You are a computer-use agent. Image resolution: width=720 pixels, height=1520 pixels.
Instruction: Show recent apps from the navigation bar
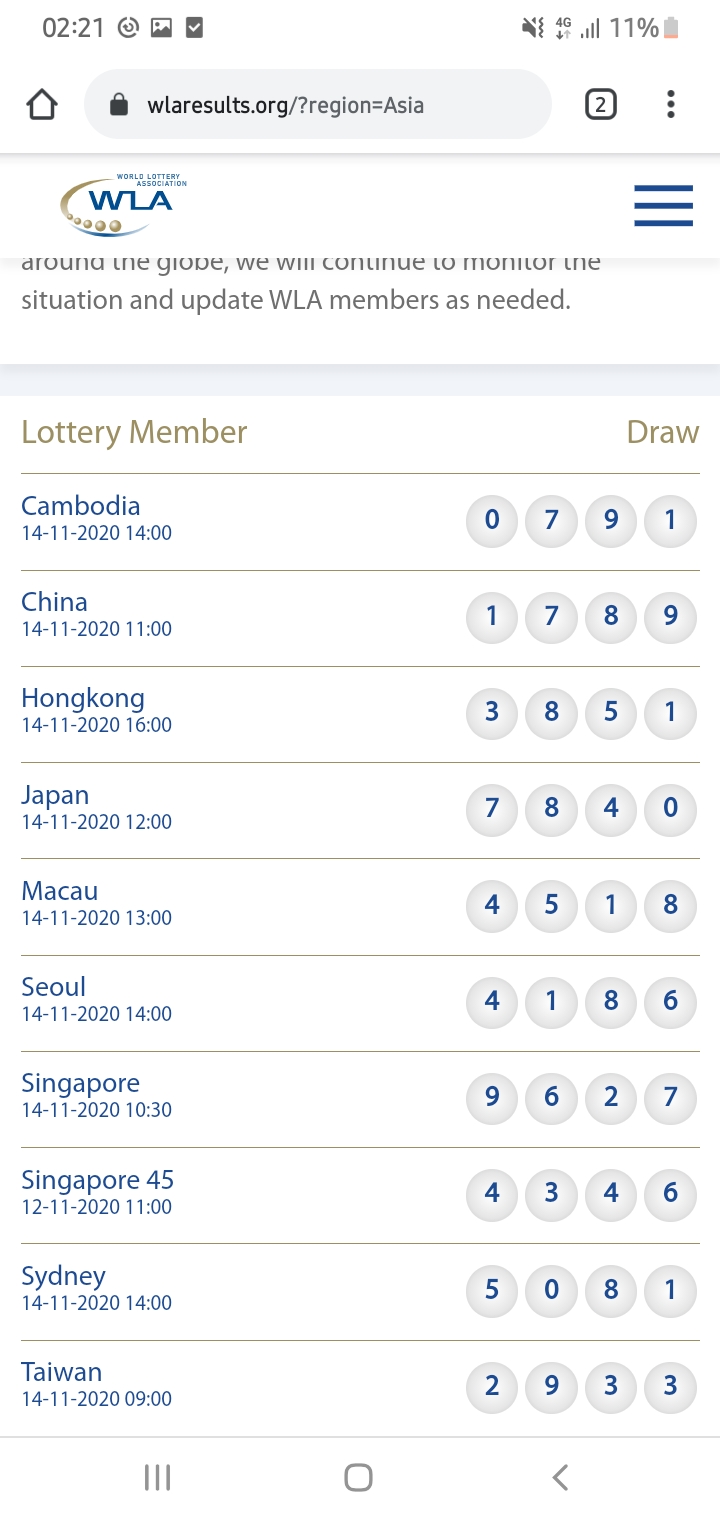pos(158,1477)
